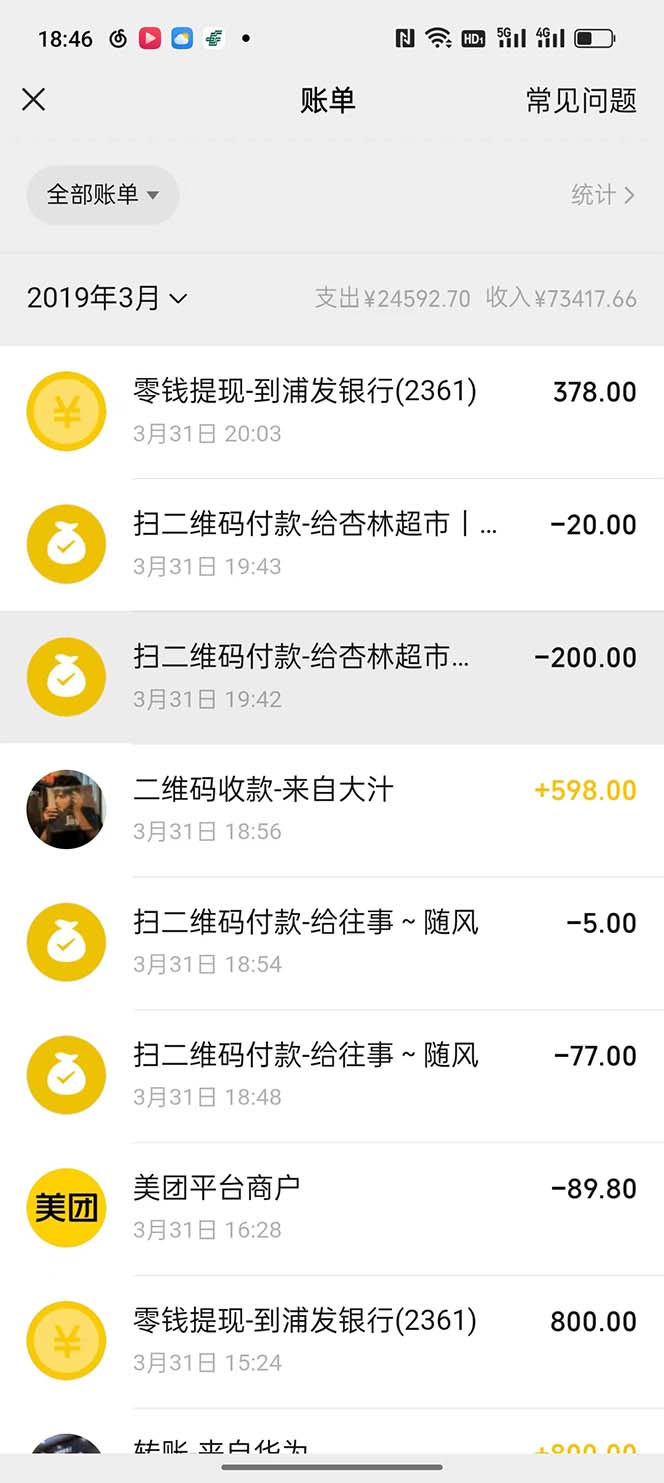View the -200.00 杏林超市 payment
Image resolution: width=664 pixels, height=1483 pixels.
tap(332, 677)
